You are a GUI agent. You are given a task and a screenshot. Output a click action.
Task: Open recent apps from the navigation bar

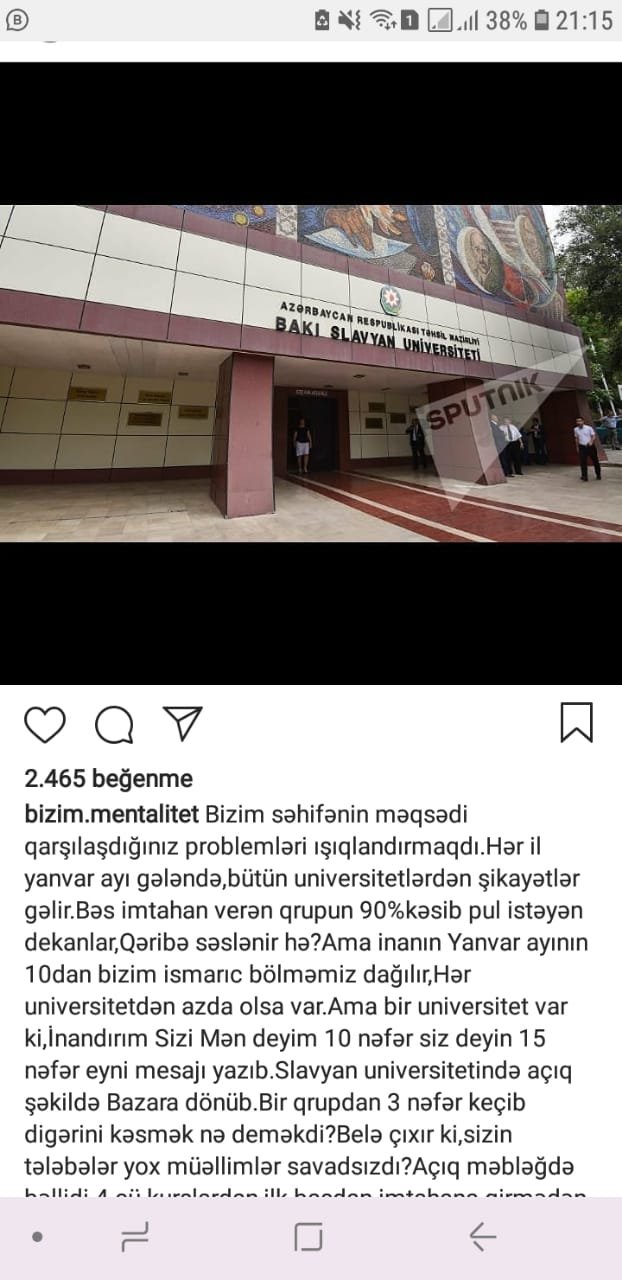pos(134,1237)
